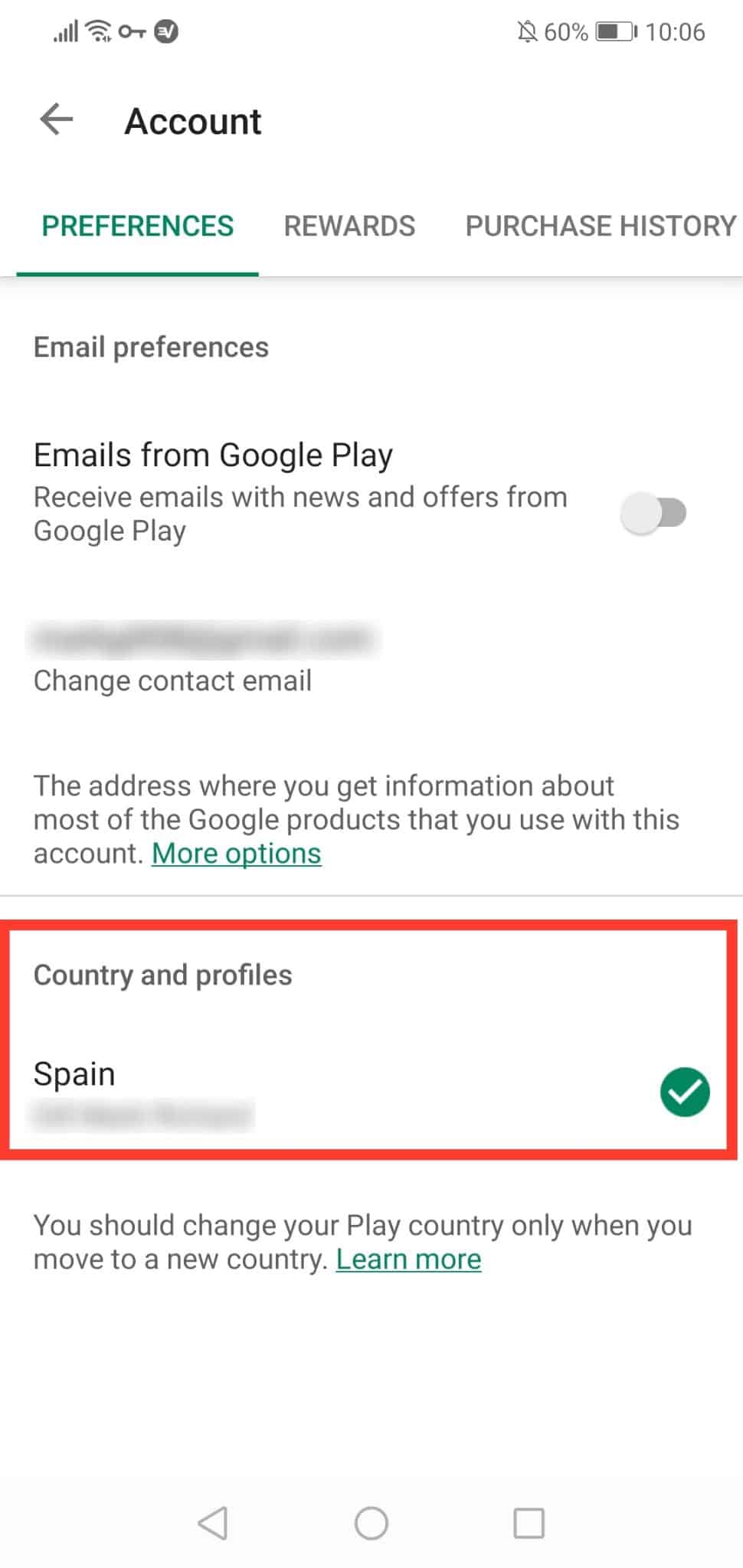Follow the More options link
The image size is (743, 1568).
(x=236, y=853)
